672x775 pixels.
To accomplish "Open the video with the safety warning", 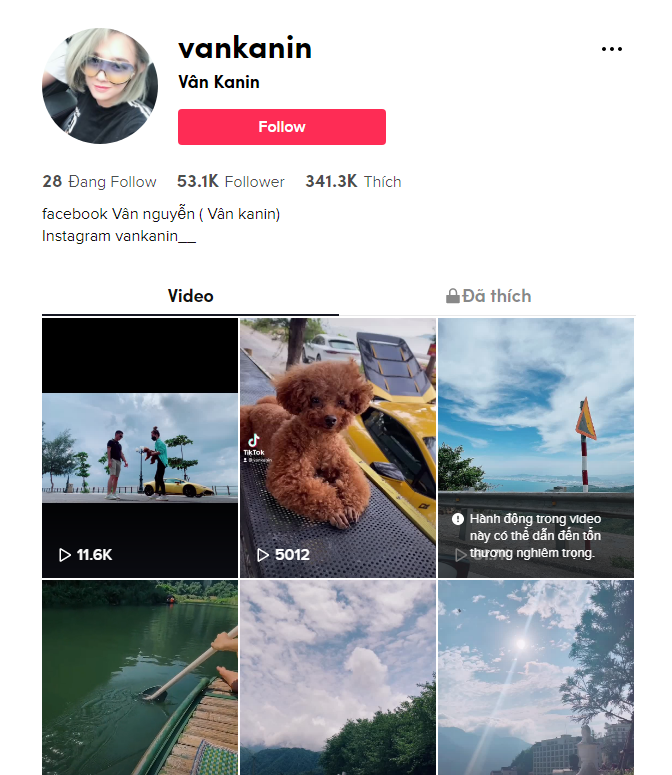I will pyautogui.click(x=536, y=448).
